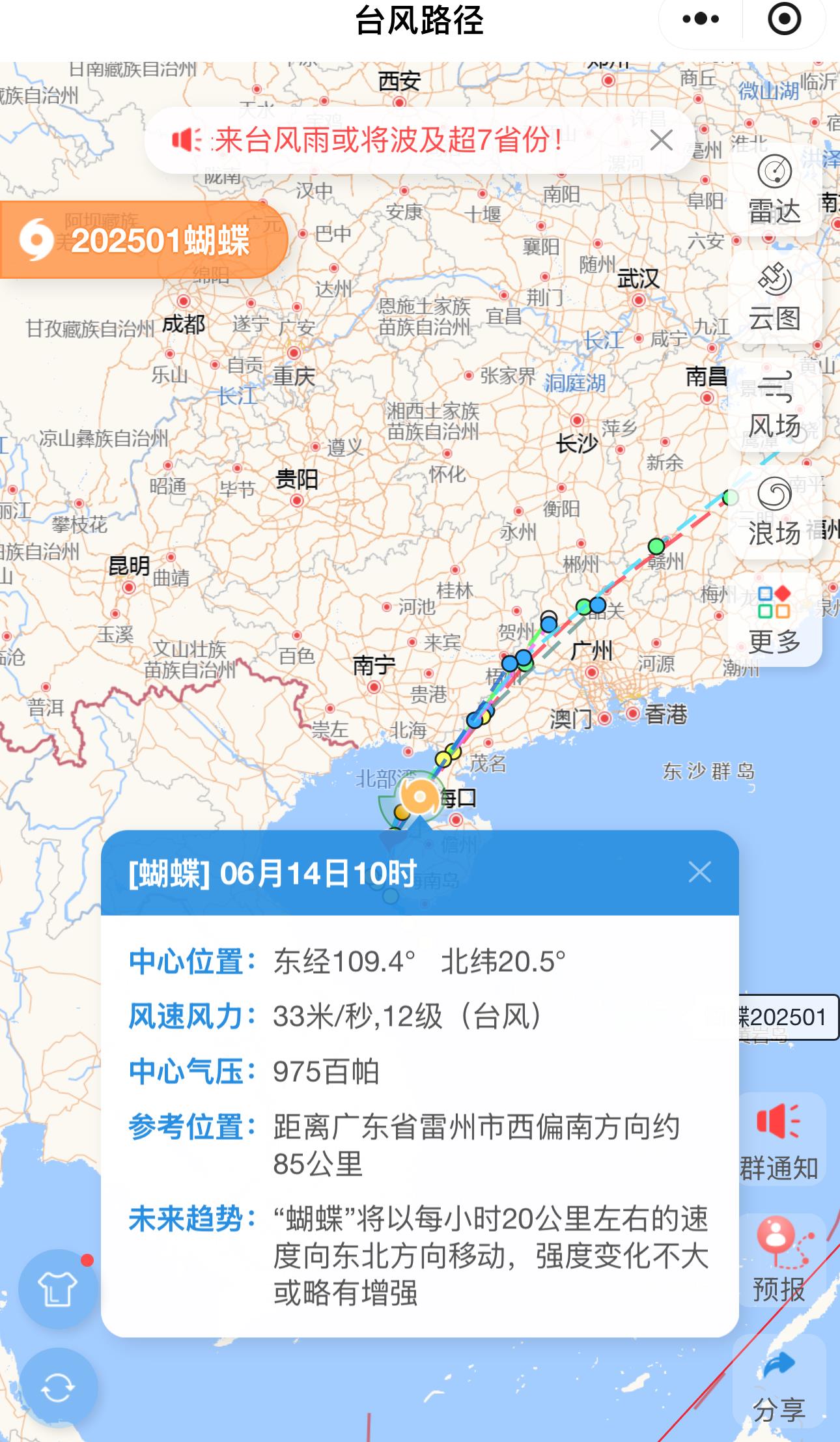Dismiss the typhoon rain alert banner

click(x=662, y=140)
